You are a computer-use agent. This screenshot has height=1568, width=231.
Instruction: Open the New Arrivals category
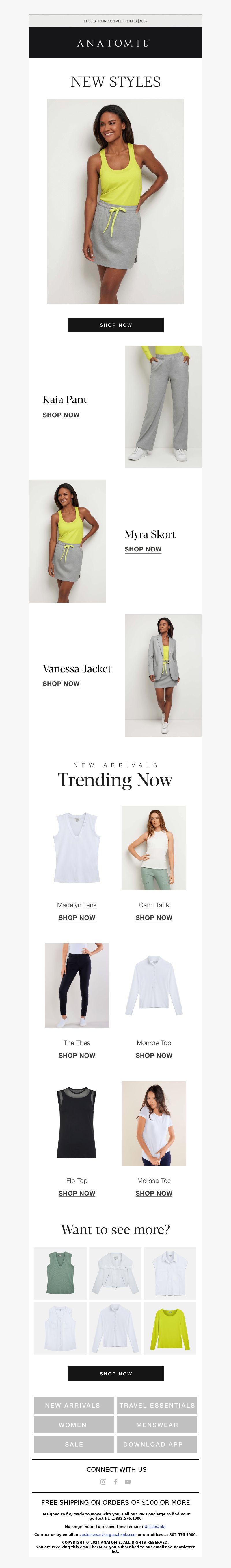click(73, 1405)
